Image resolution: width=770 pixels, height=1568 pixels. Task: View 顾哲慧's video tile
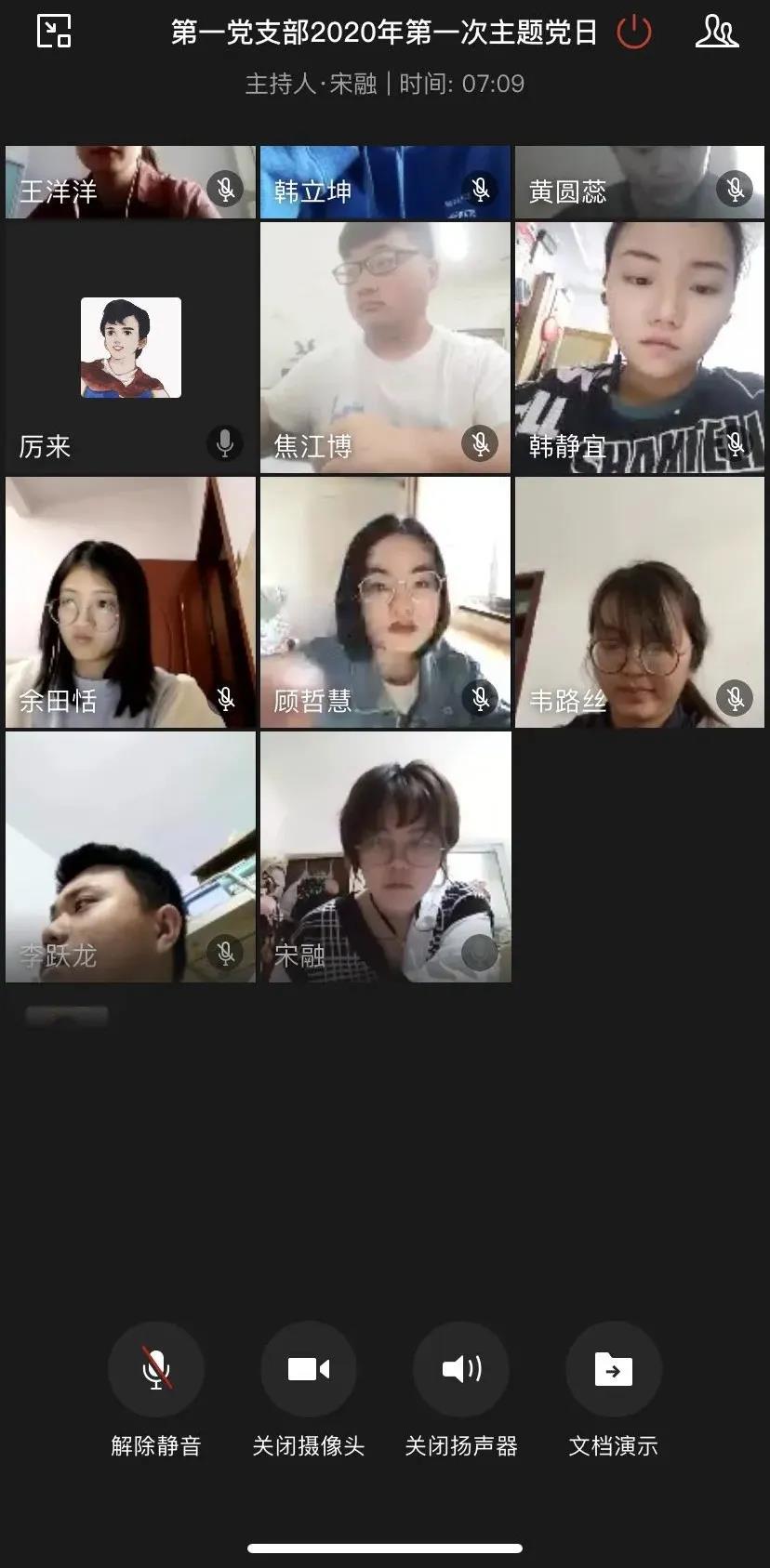tap(385, 602)
